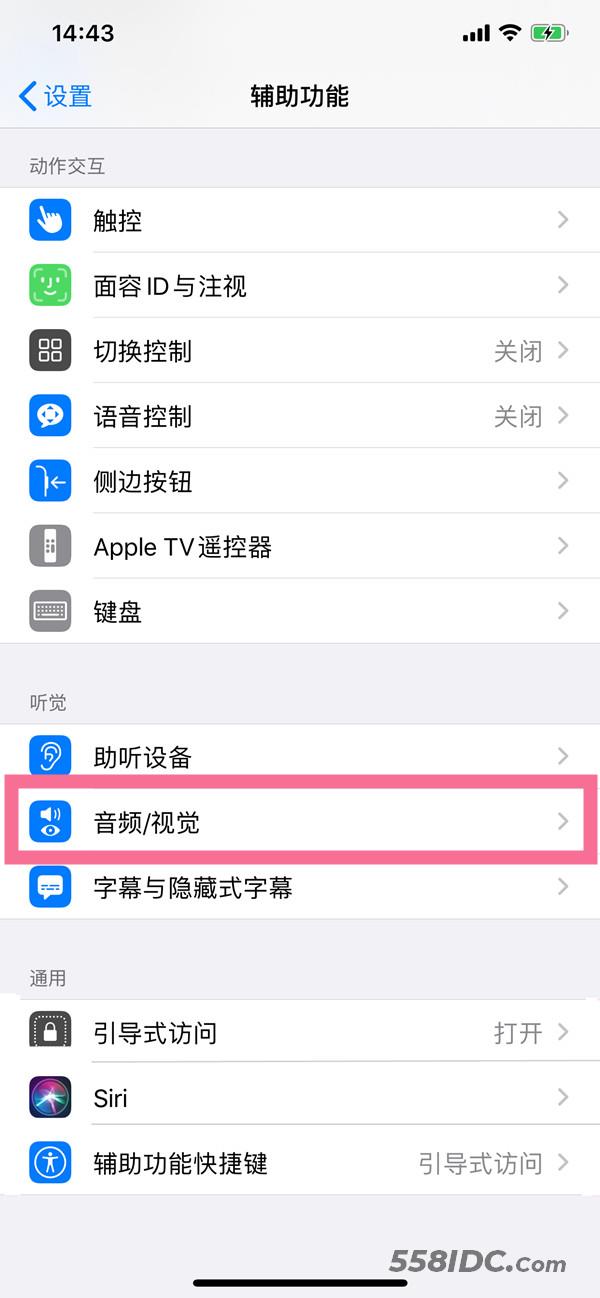Open 侧边按钮 settings

click(300, 482)
